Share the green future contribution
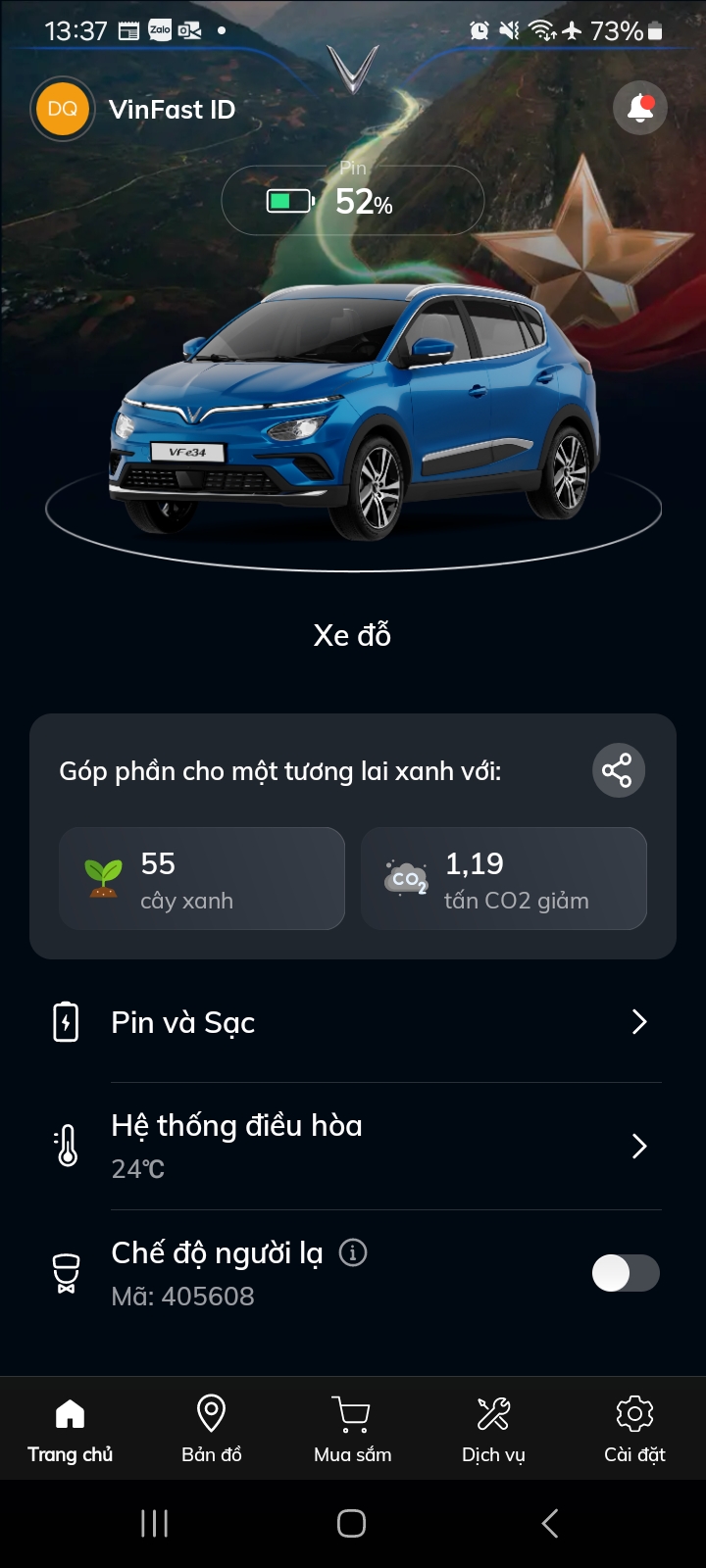 (618, 770)
